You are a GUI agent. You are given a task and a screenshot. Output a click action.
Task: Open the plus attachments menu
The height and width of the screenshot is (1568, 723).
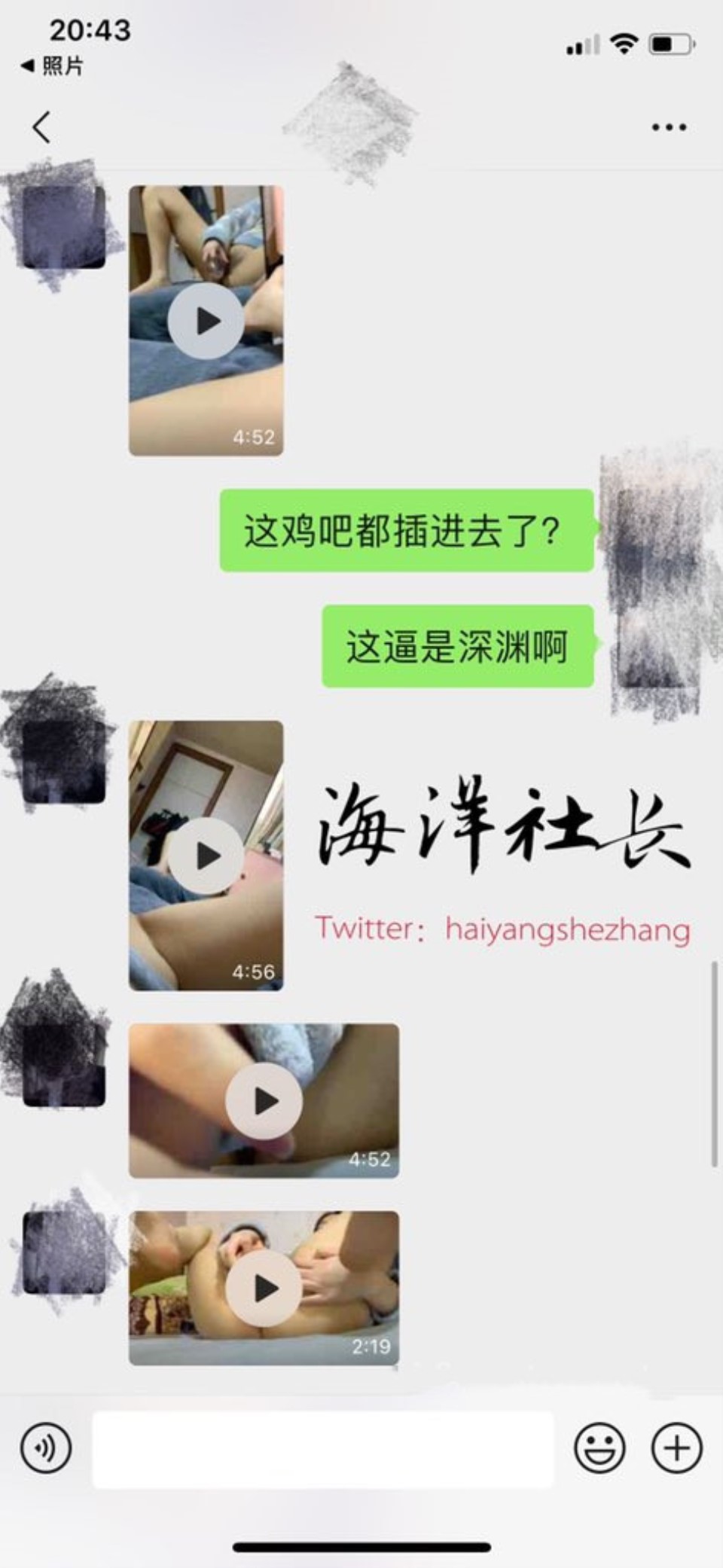[x=676, y=1447]
